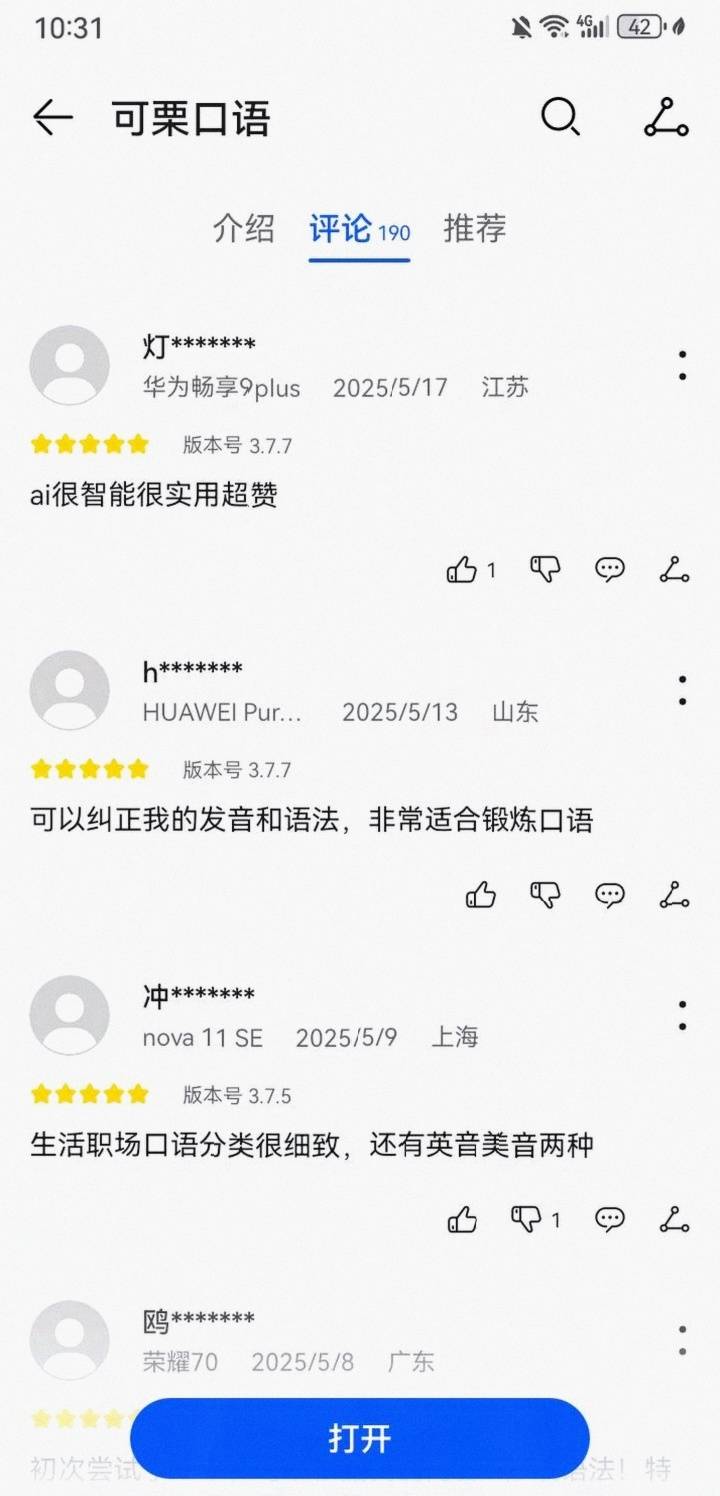Tap the blue 打开 button
The height and width of the screenshot is (1496, 720).
[360, 1438]
